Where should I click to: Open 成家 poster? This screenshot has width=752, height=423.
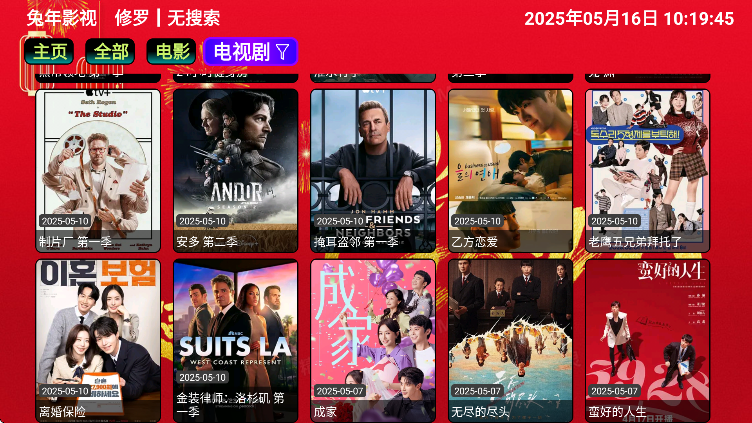(x=373, y=340)
